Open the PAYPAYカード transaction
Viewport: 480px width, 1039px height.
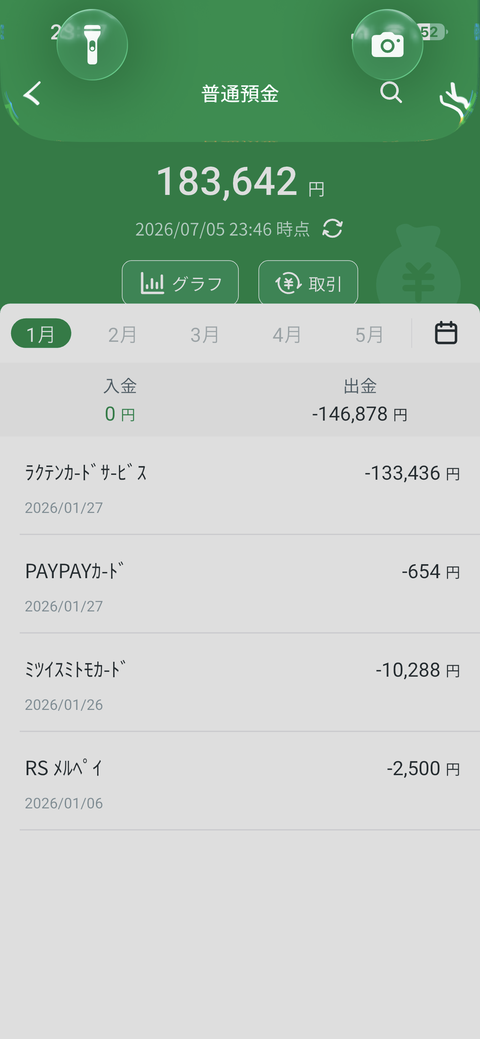click(x=240, y=584)
